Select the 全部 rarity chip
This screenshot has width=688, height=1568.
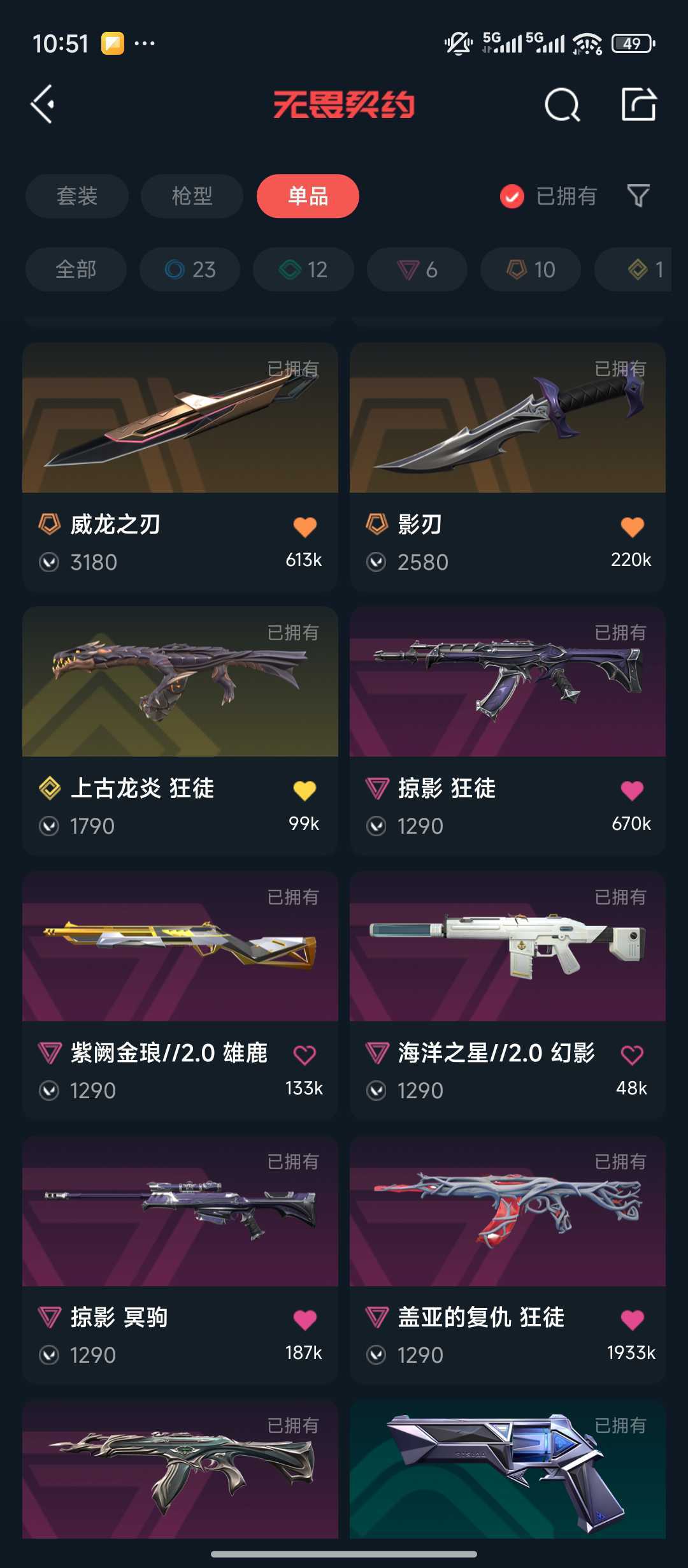pos(76,270)
